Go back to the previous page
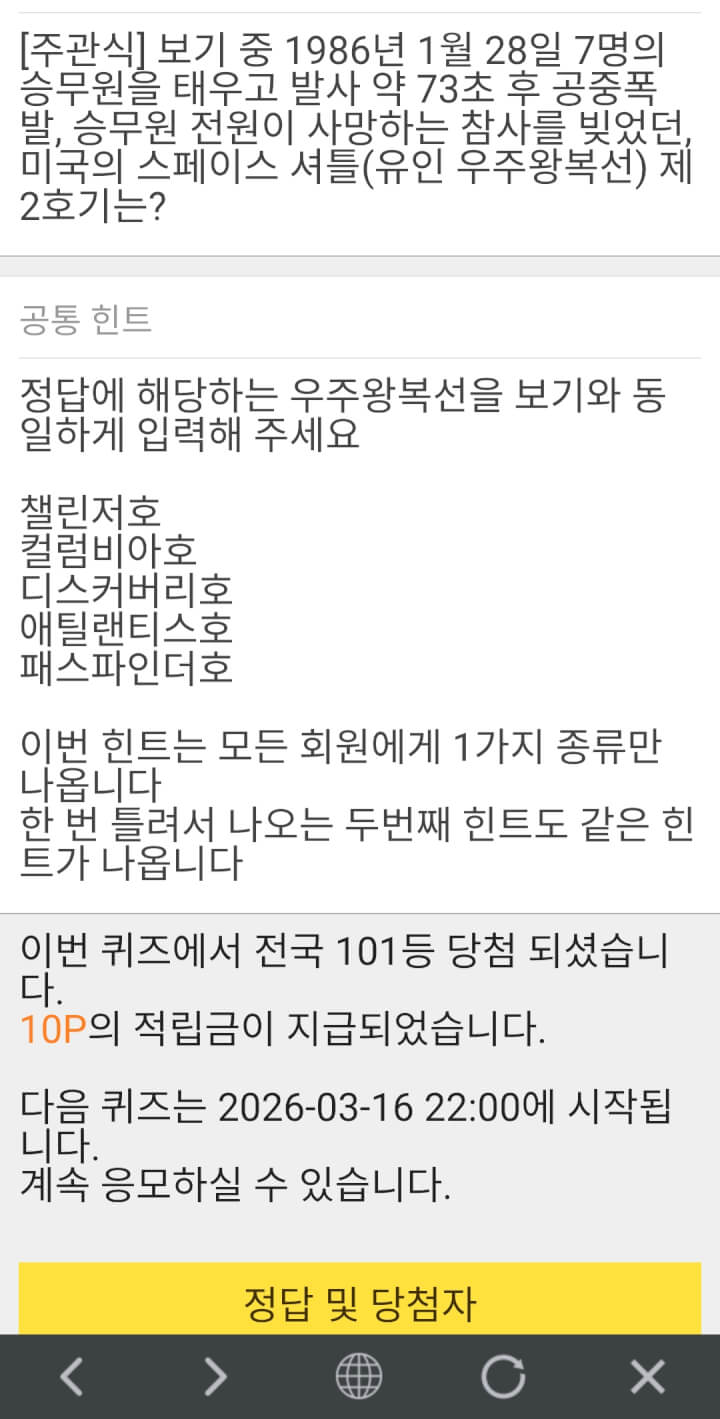Screen dimensions: 720x1419 coord(71,1377)
